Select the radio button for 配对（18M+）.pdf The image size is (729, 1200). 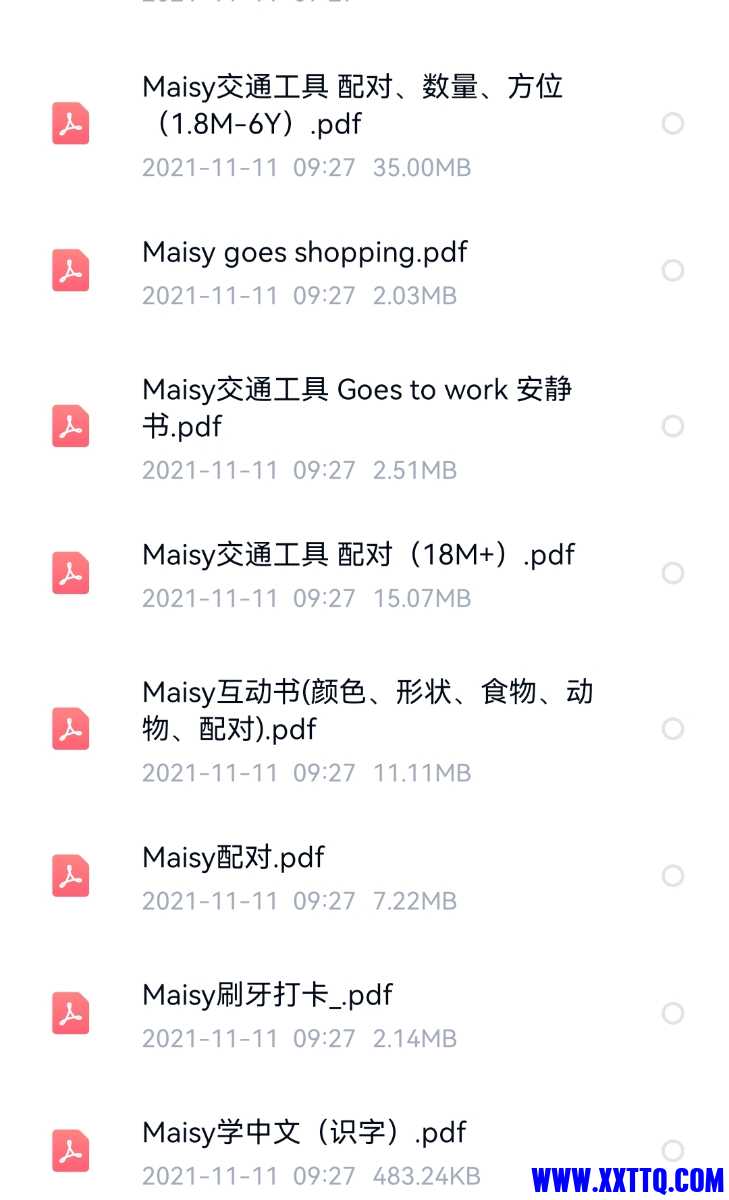click(x=673, y=573)
